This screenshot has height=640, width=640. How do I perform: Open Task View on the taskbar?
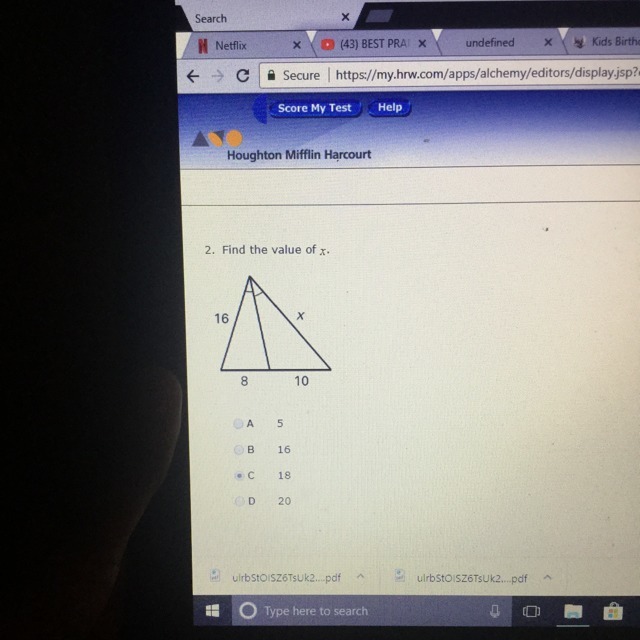click(531, 611)
